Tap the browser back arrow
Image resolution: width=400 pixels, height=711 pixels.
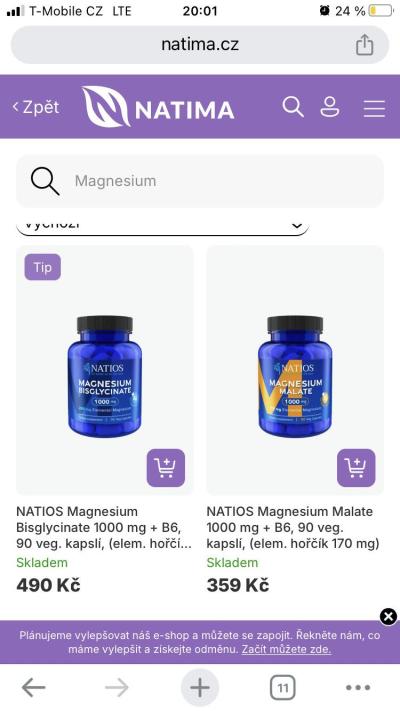tap(34, 688)
